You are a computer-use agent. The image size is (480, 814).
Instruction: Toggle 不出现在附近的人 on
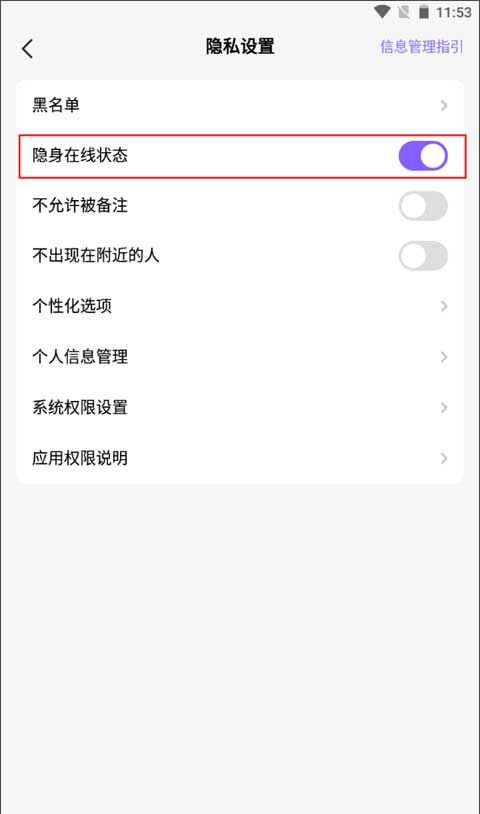(422, 256)
